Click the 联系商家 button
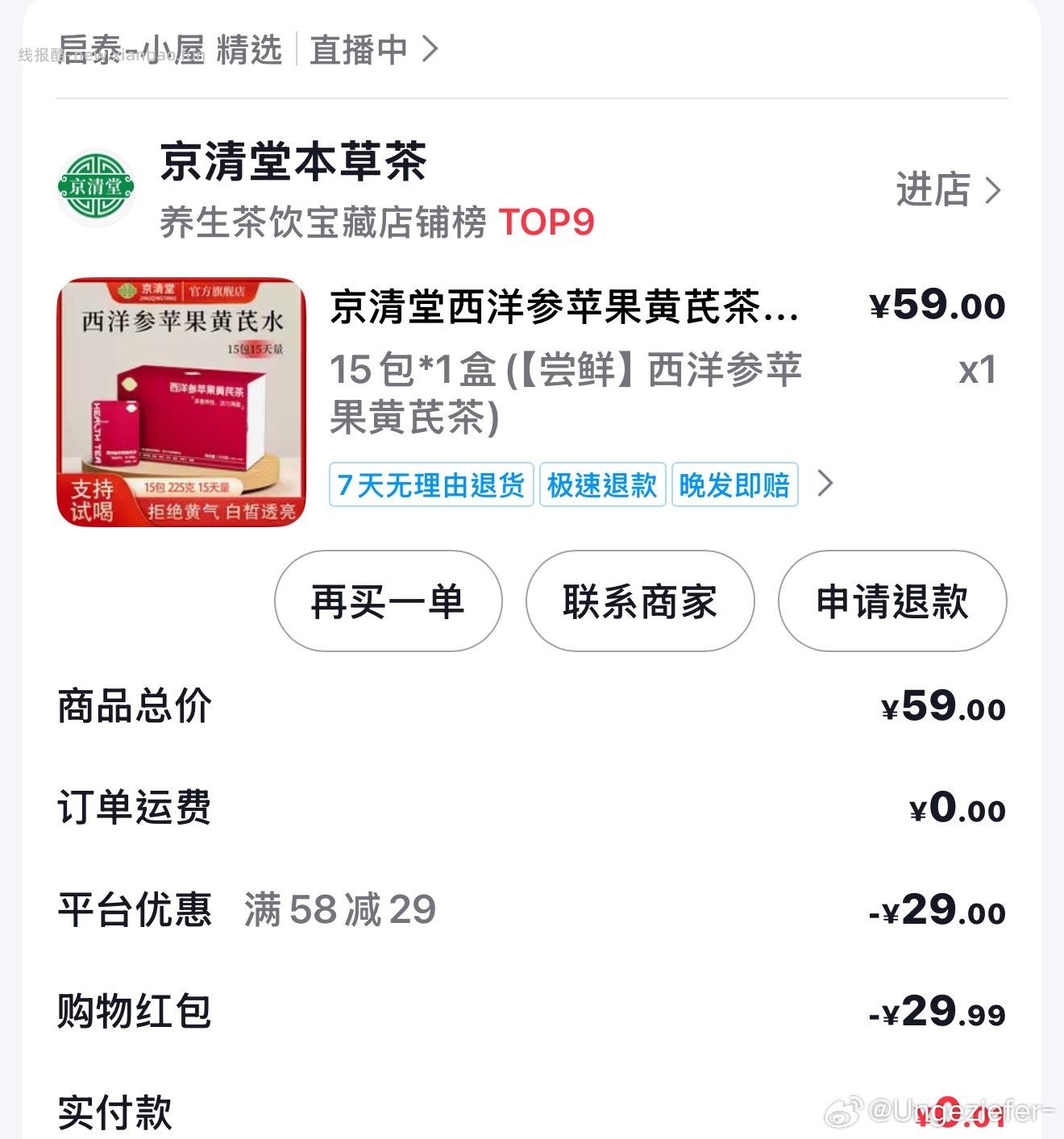 pyautogui.click(x=640, y=602)
